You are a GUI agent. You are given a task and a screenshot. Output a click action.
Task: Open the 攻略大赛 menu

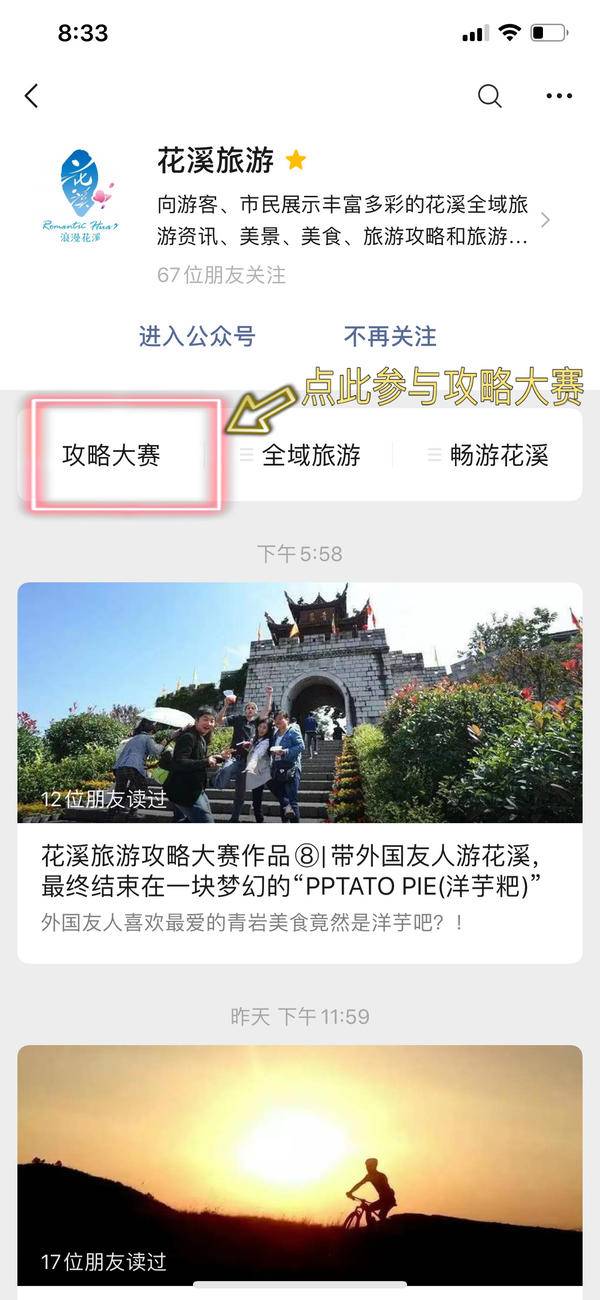point(111,456)
